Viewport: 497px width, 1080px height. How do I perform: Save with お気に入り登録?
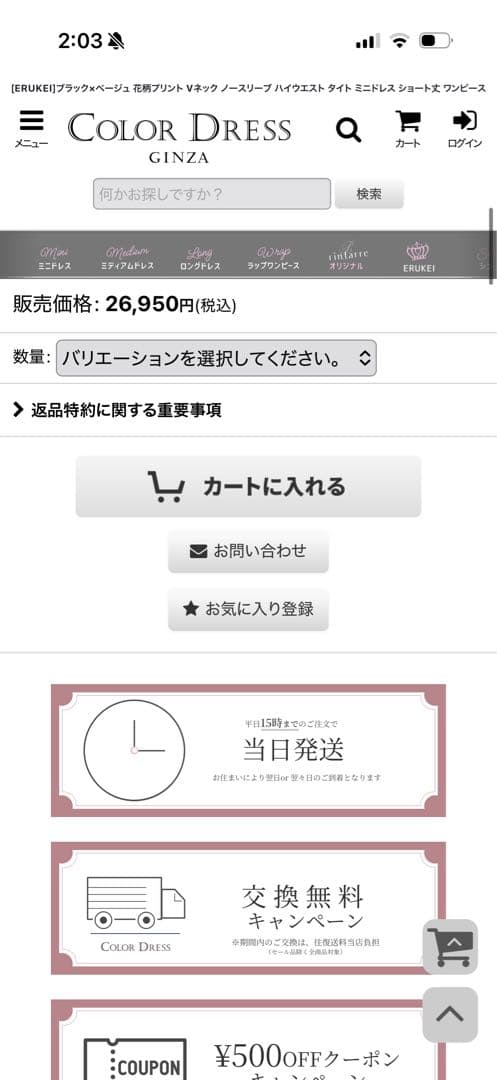[x=248, y=609]
